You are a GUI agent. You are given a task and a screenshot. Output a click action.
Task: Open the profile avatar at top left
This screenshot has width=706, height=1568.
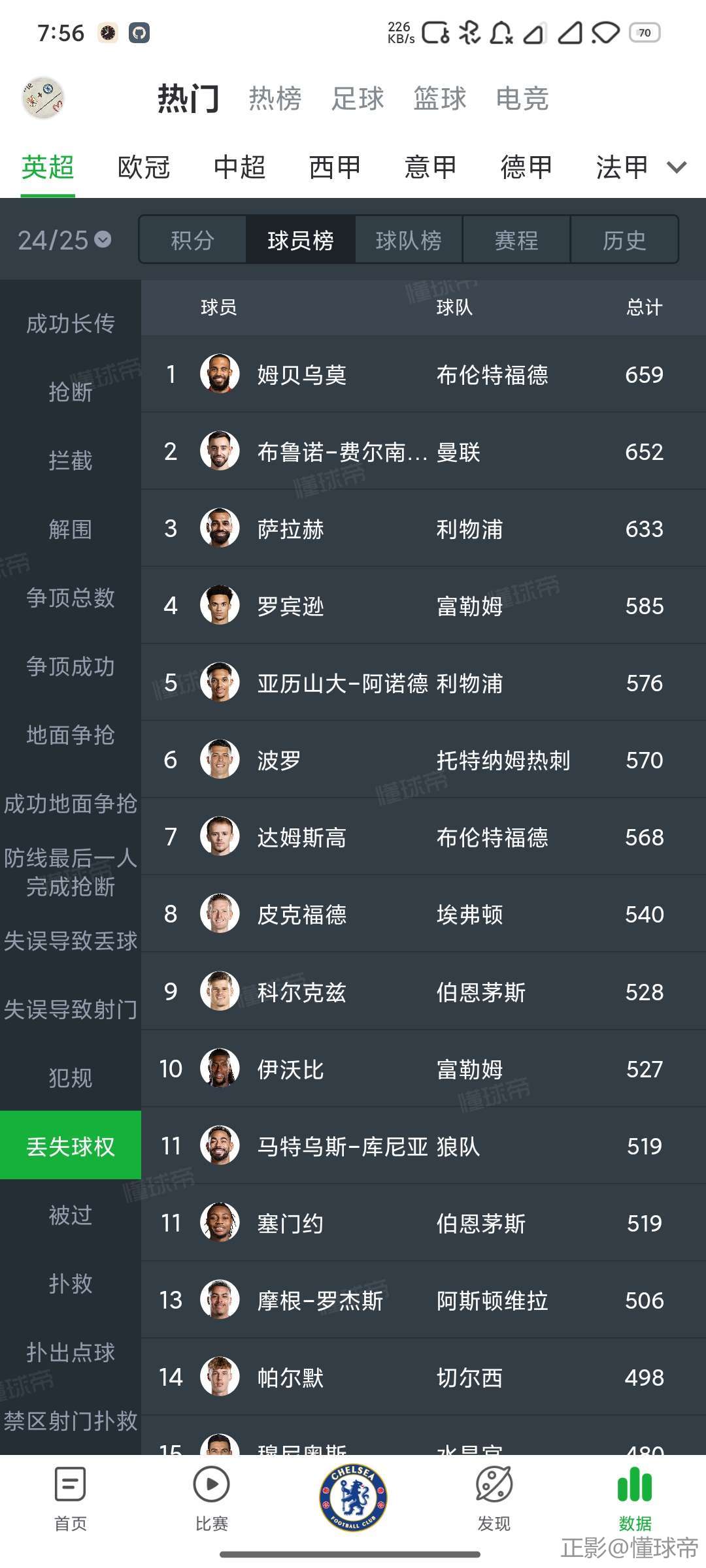tap(43, 98)
